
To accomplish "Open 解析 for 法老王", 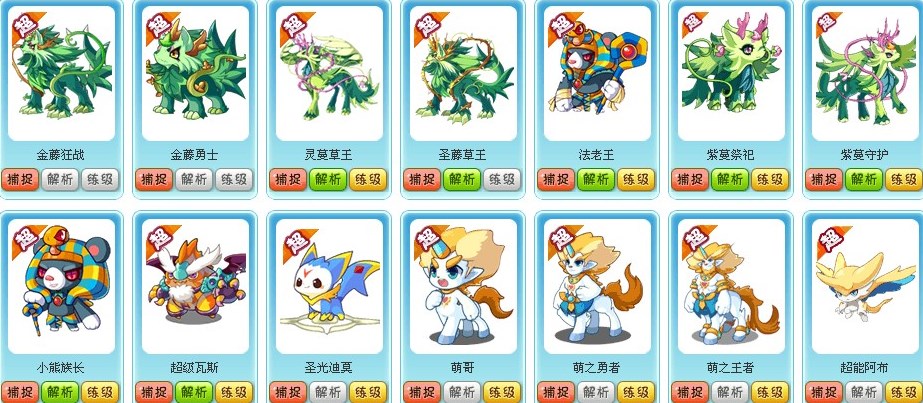I will [595, 179].
